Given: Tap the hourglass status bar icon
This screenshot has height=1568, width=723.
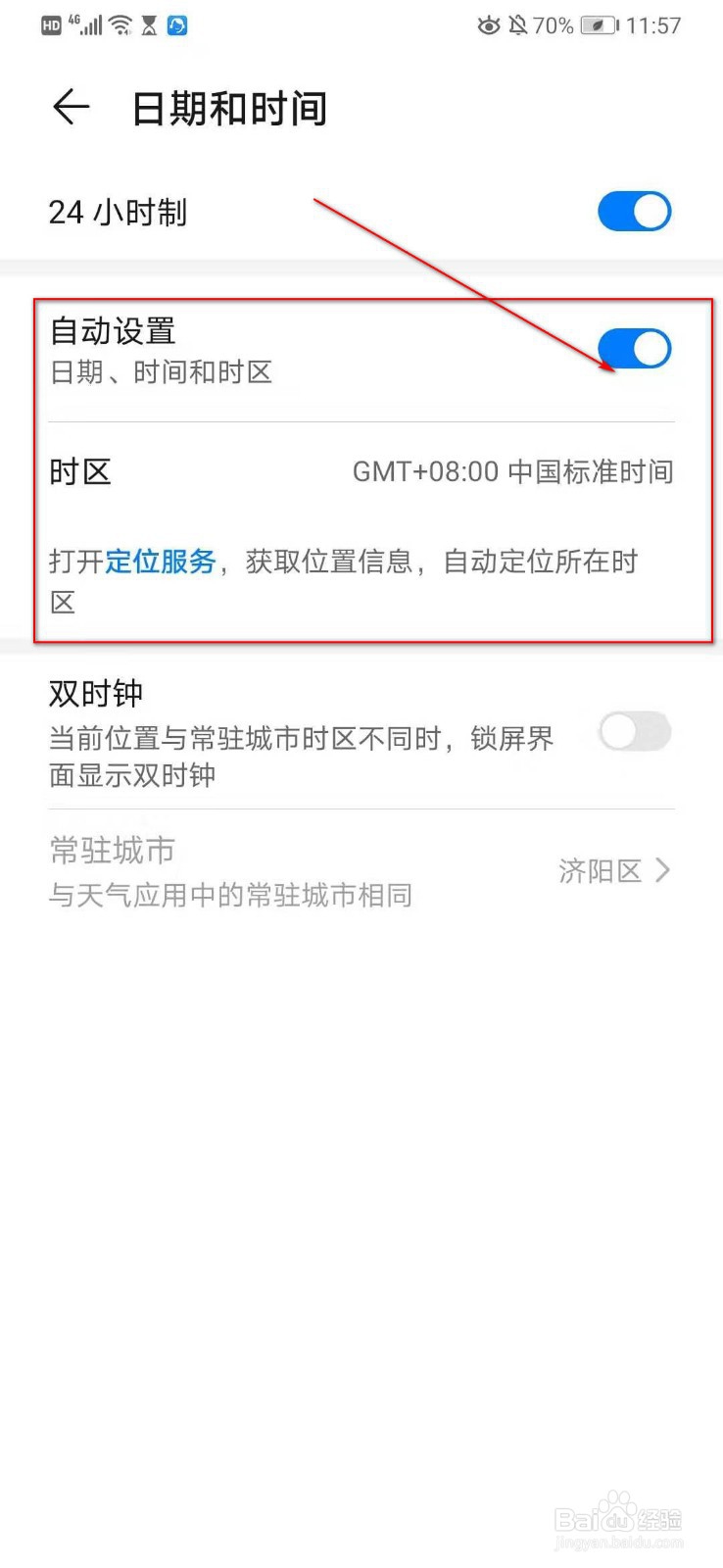Looking at the screenshot, I should (x=147, y=24).
